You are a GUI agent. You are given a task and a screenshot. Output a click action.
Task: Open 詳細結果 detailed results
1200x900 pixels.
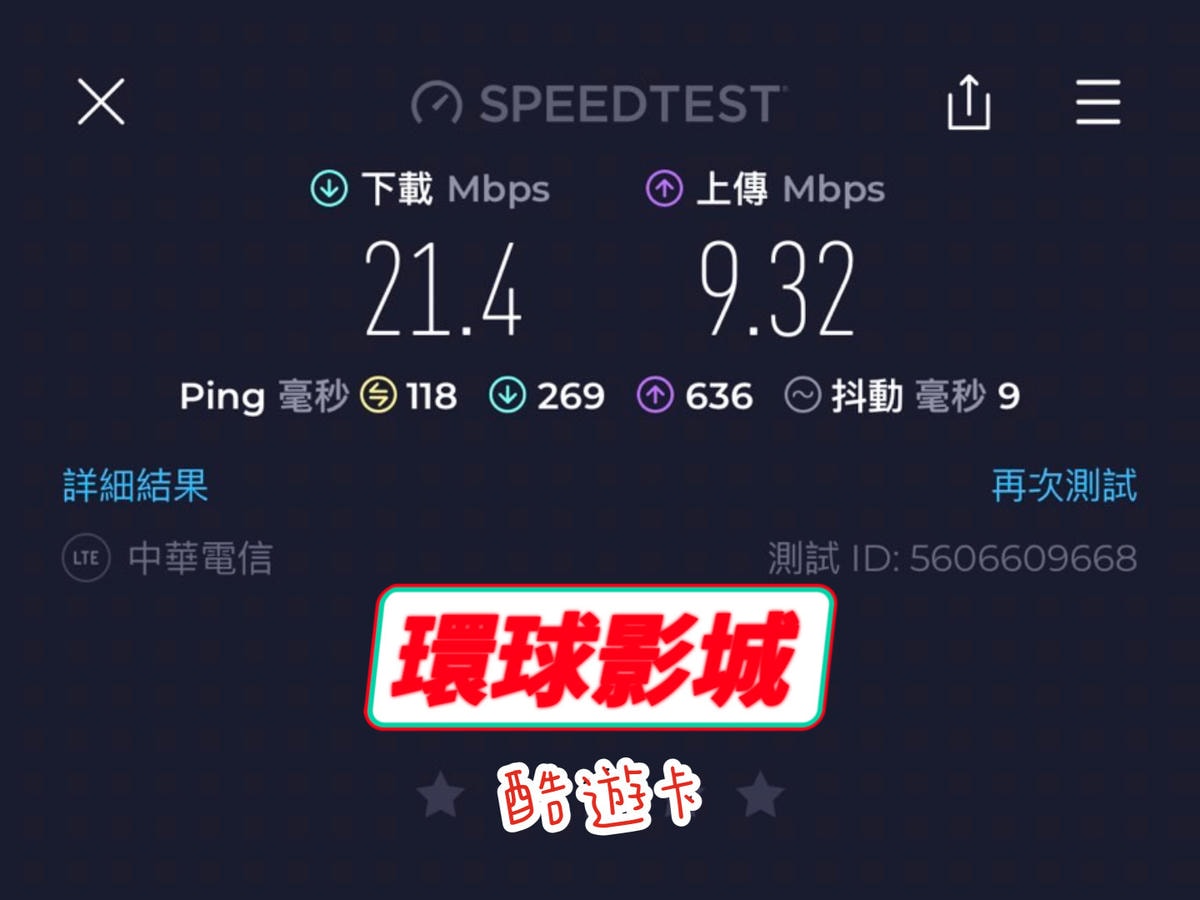pos(136,486)
